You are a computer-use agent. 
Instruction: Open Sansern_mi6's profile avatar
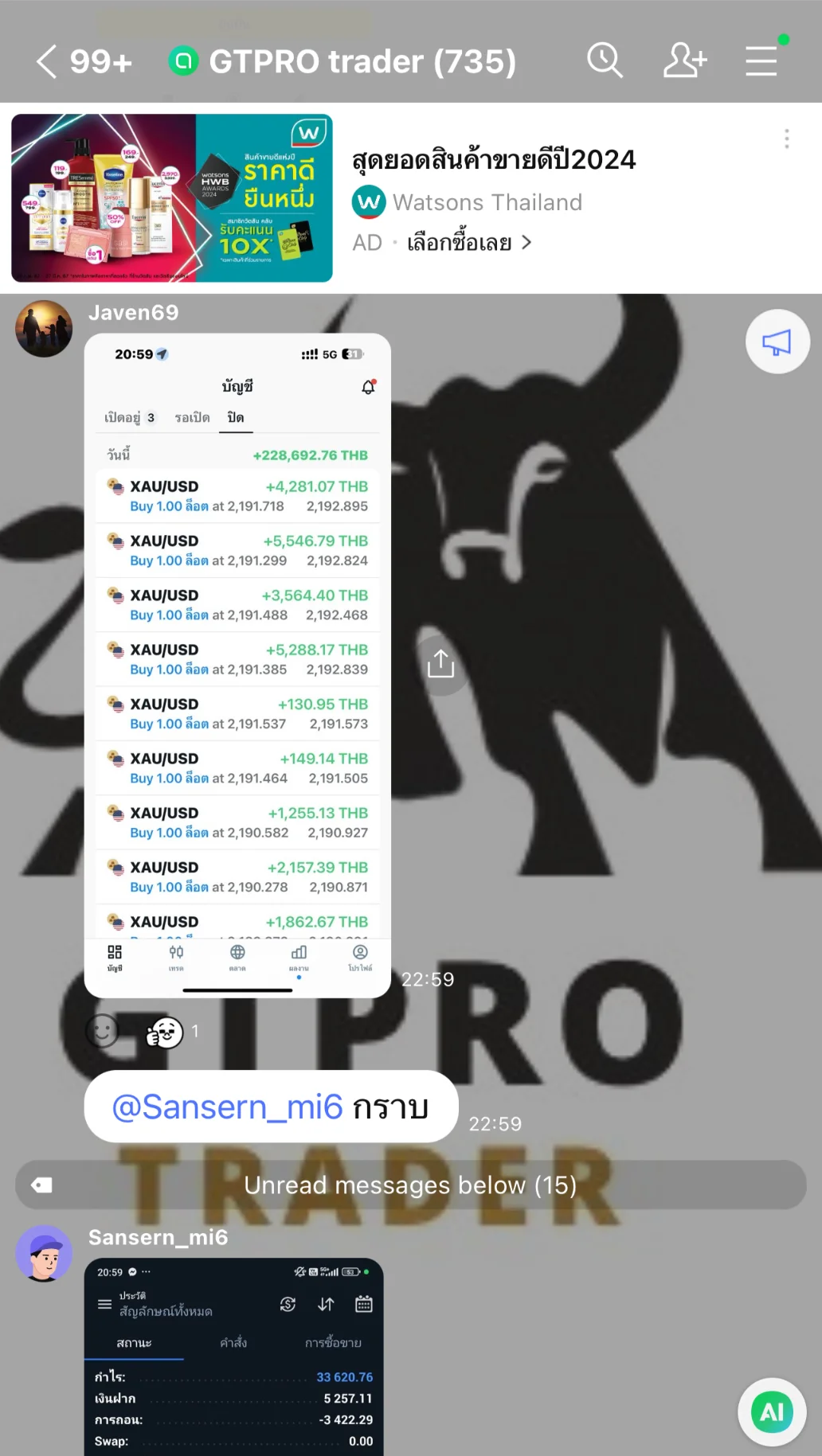[x=45, y=1253]
